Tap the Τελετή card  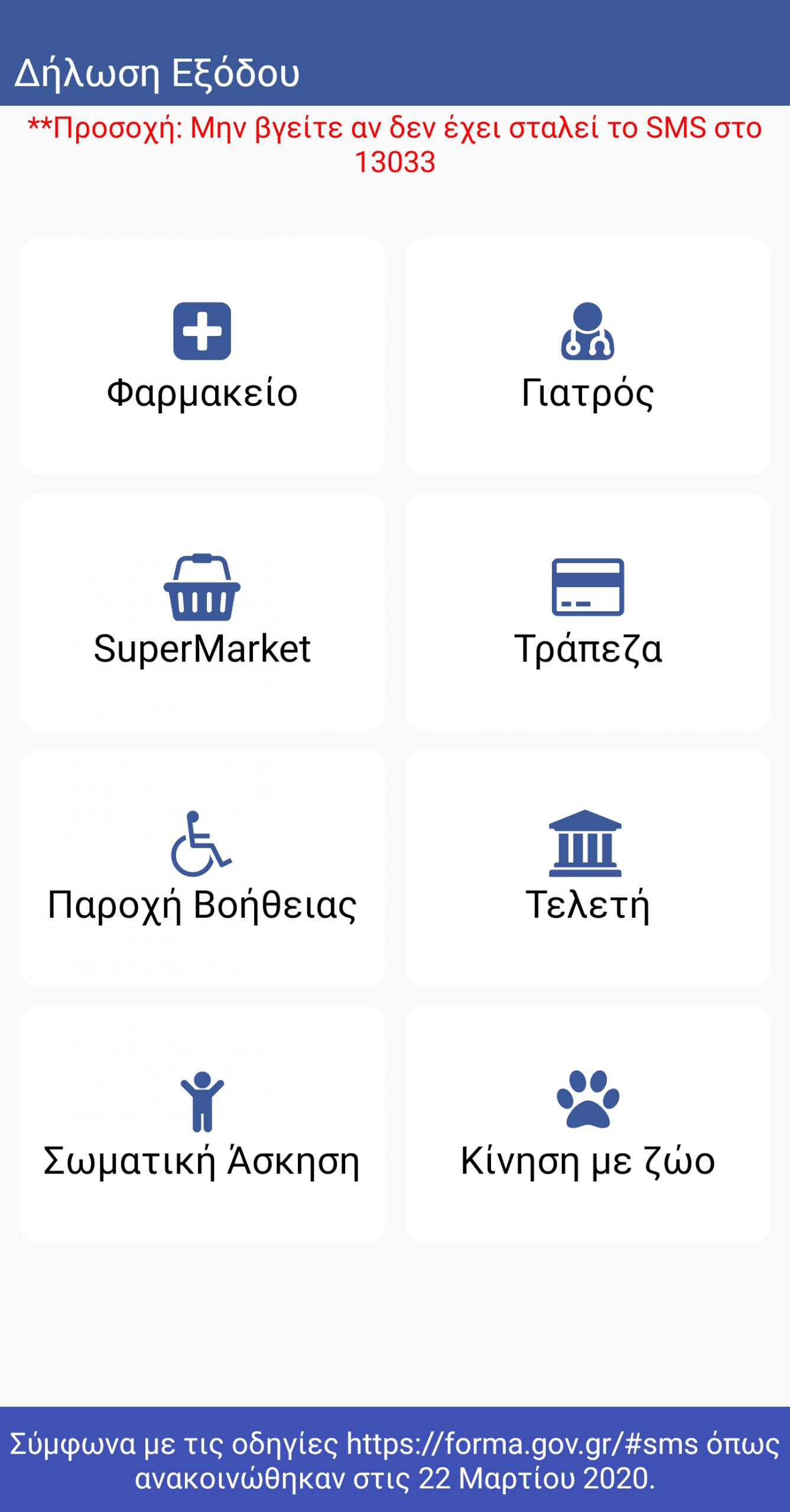[x=587, y=868]
